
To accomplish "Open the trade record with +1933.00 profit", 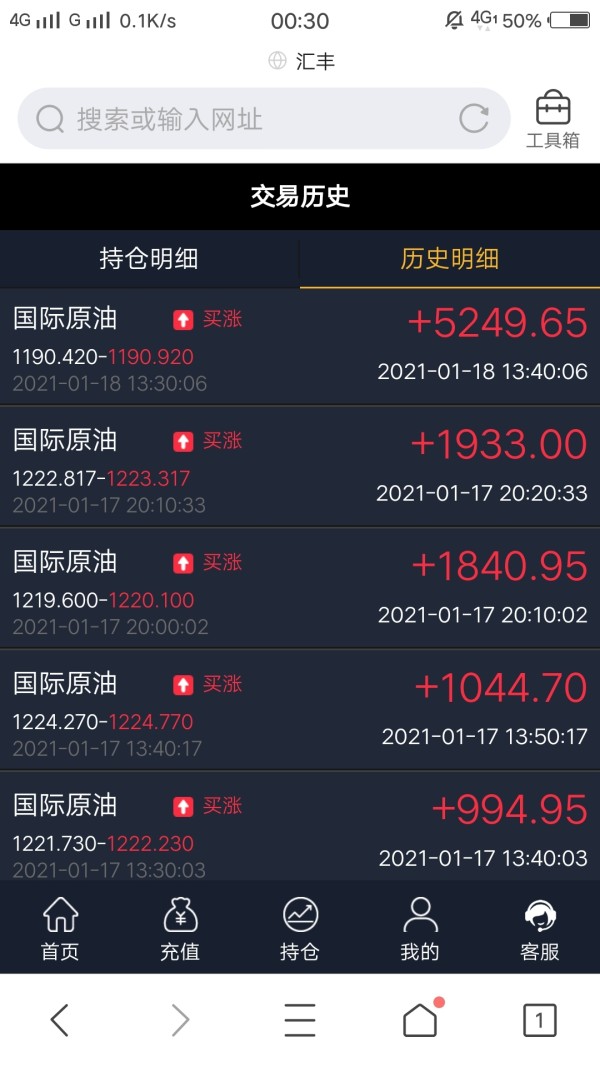I will (300, 467).
